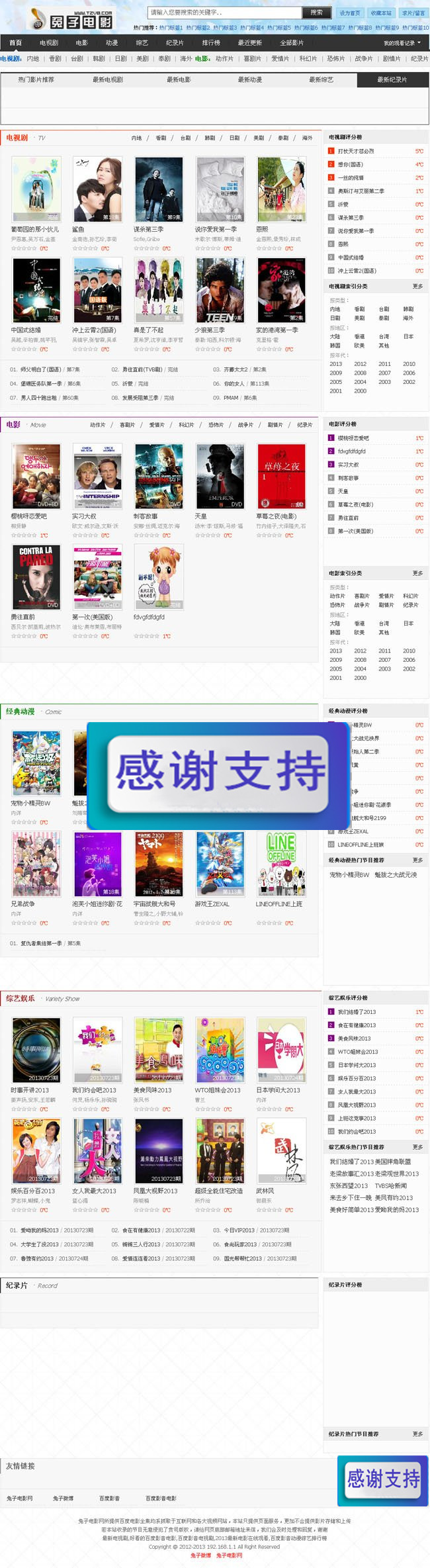Image resolution: width=430 pixels, height=1568 pixels.
Task: Filter TV index by year 2013
Action: point(336,364)
